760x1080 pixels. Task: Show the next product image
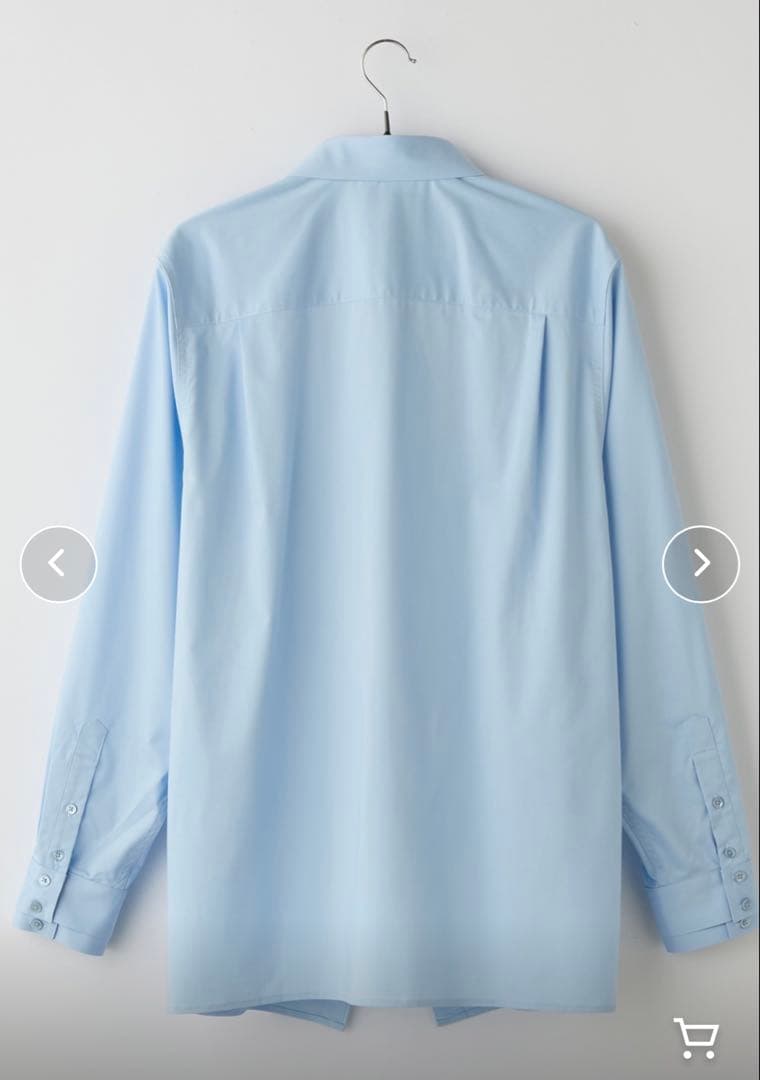701,564
